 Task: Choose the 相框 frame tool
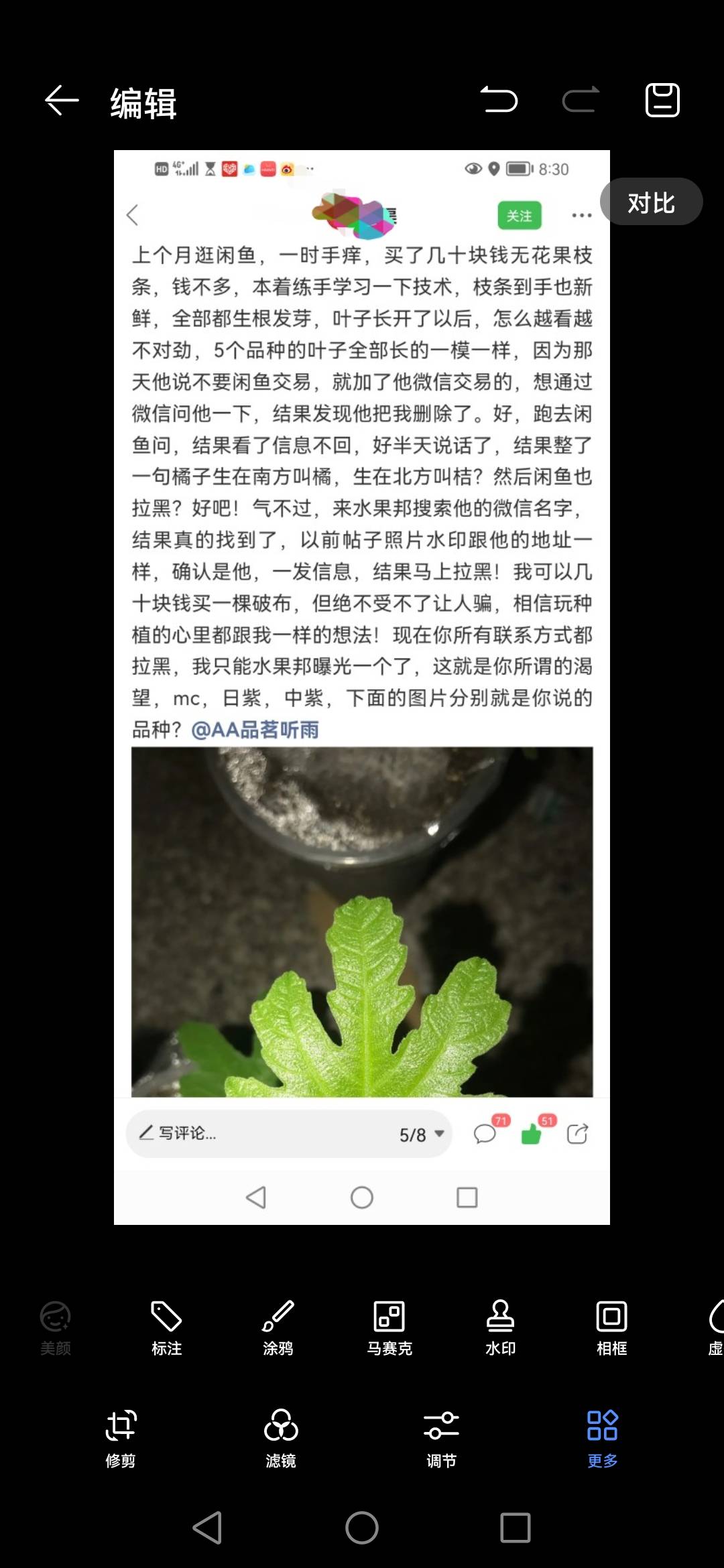[611, 1327]
